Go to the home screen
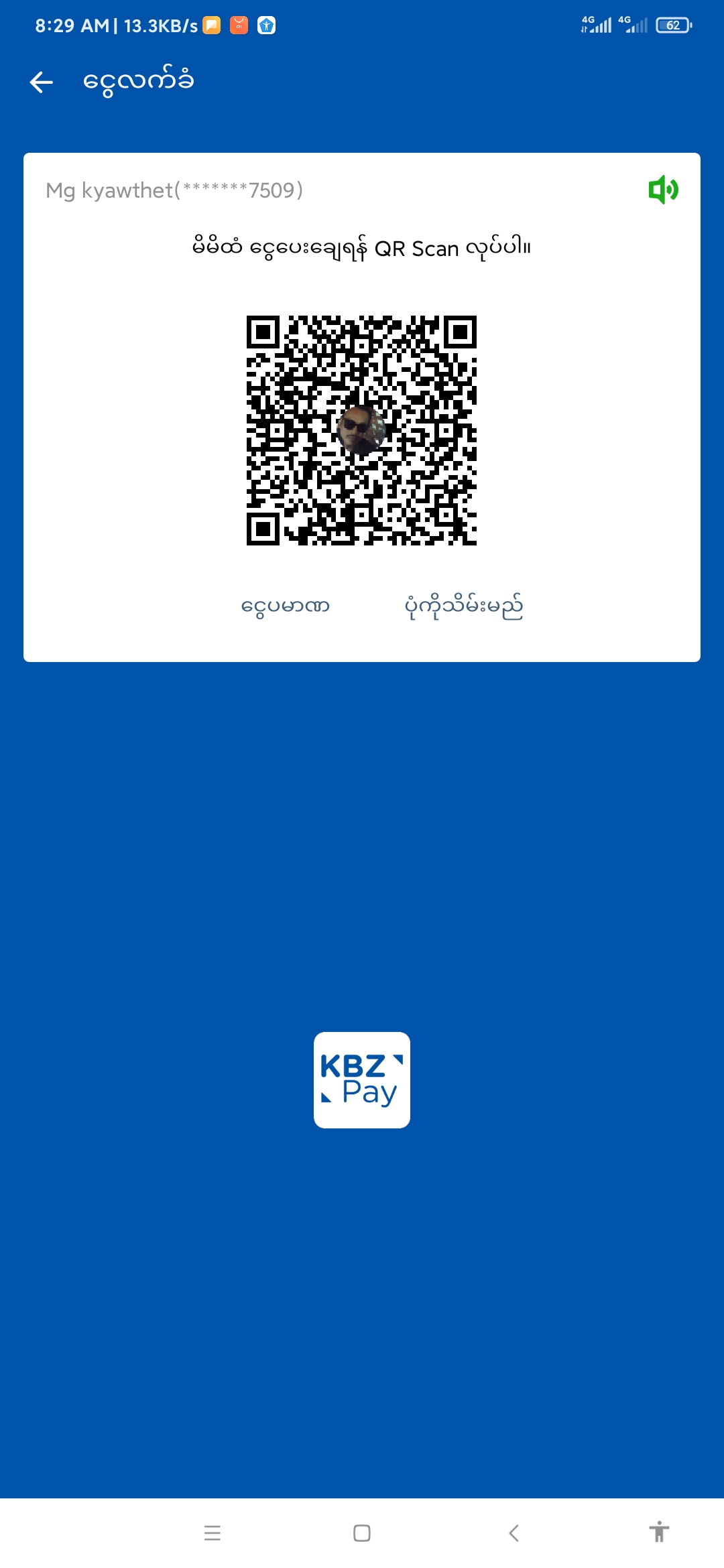724x1568 pixels. tap(362, 1532)
